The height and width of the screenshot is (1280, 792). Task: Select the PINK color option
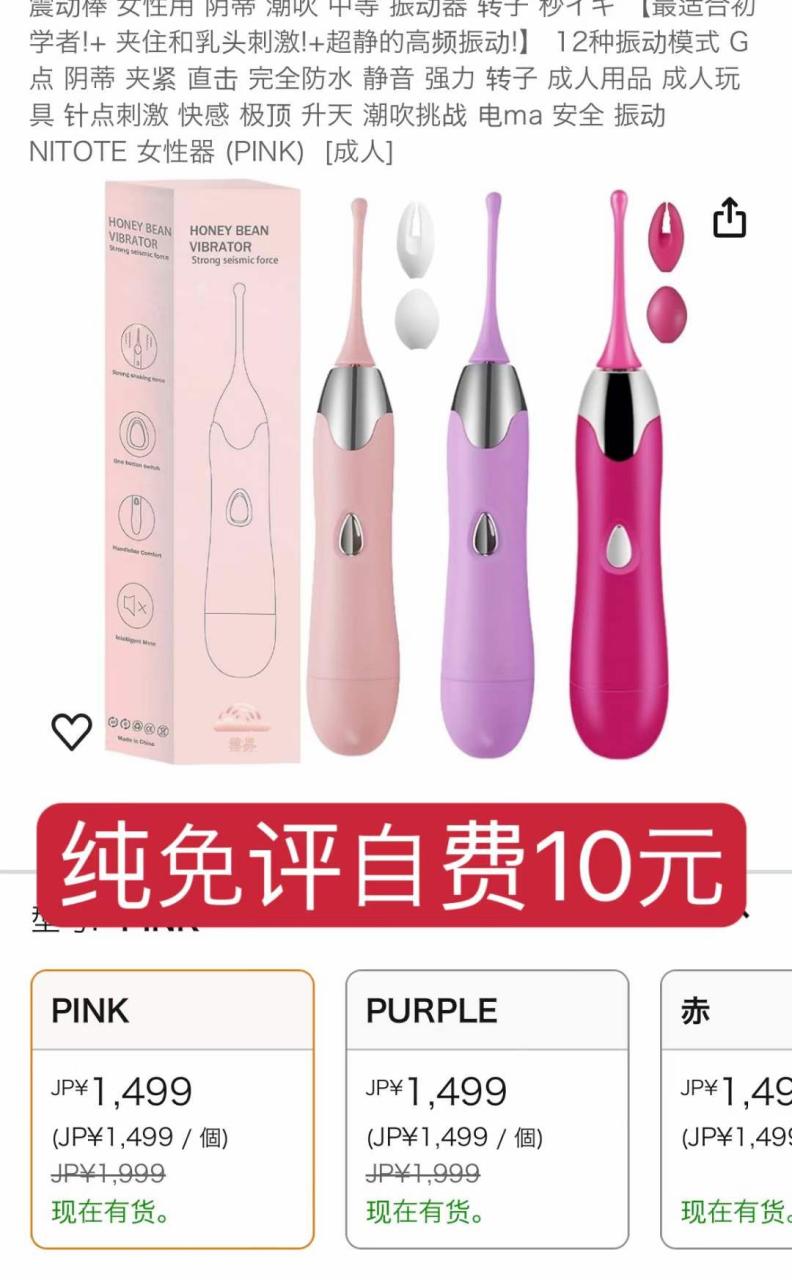pyautogui.click(x=172, y=1108)
